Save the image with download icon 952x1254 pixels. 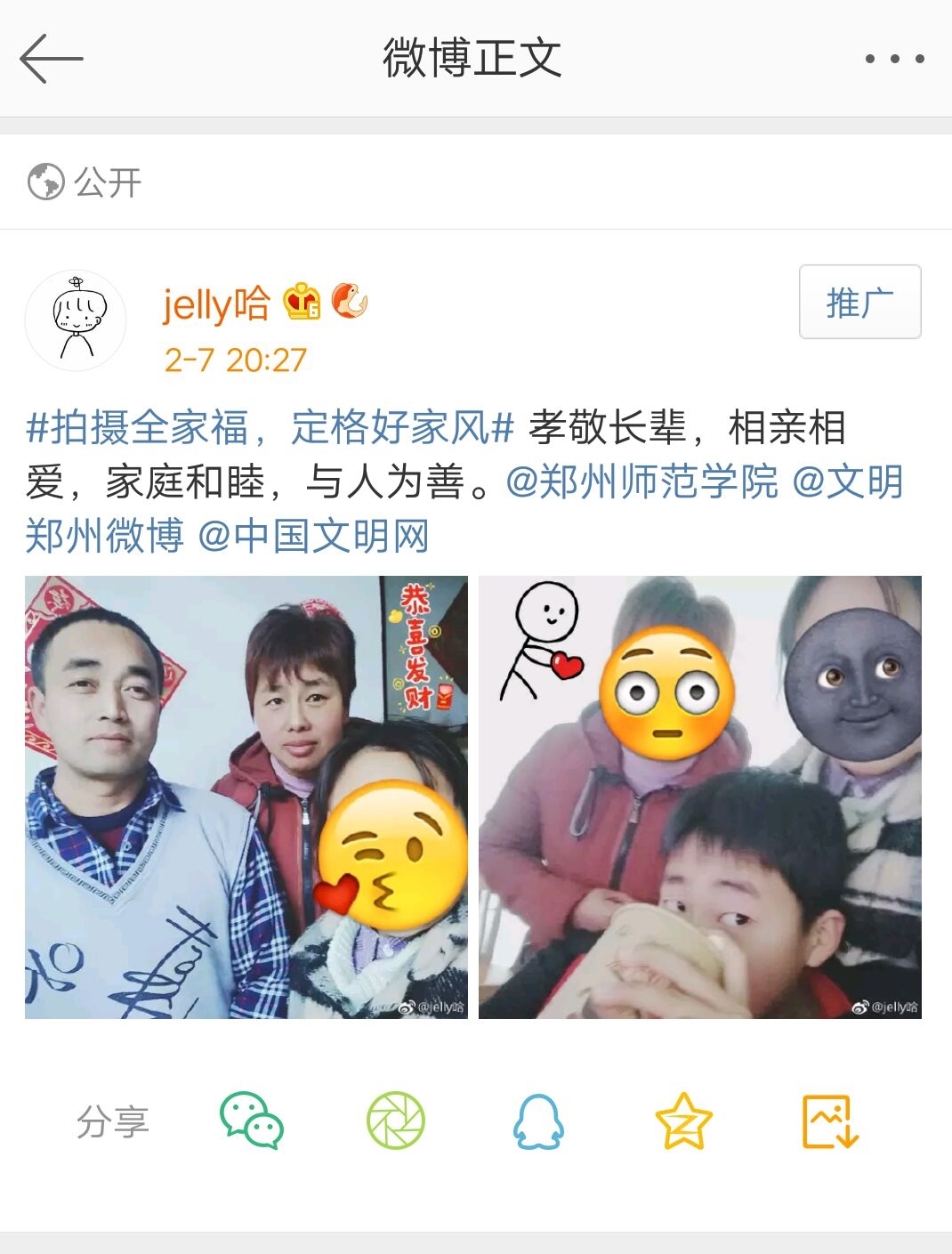tap(829, 1121)
